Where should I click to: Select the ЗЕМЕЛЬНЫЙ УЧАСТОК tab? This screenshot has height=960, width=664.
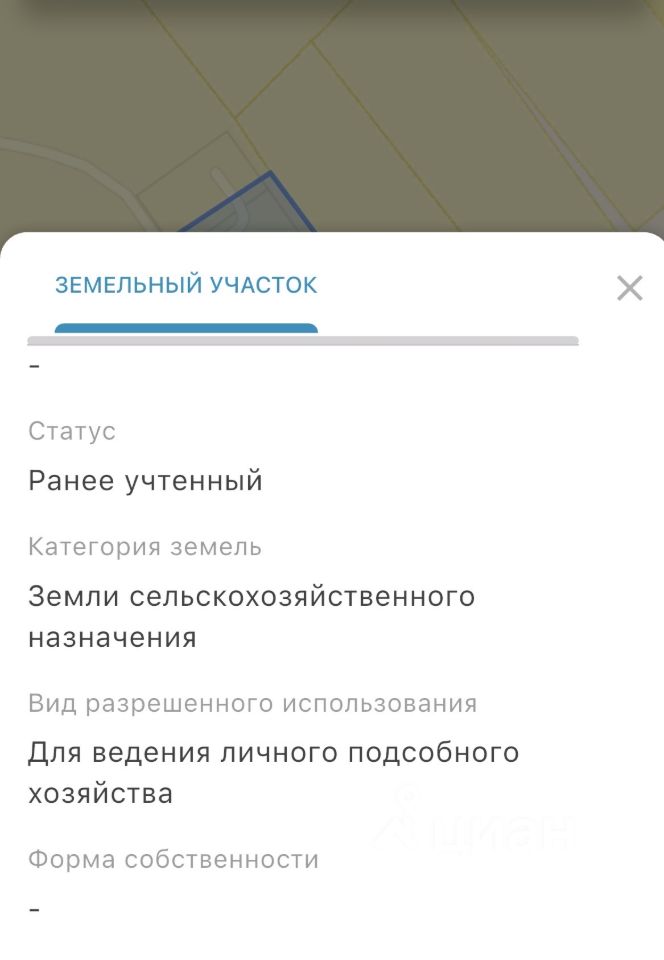pos(186,285)
